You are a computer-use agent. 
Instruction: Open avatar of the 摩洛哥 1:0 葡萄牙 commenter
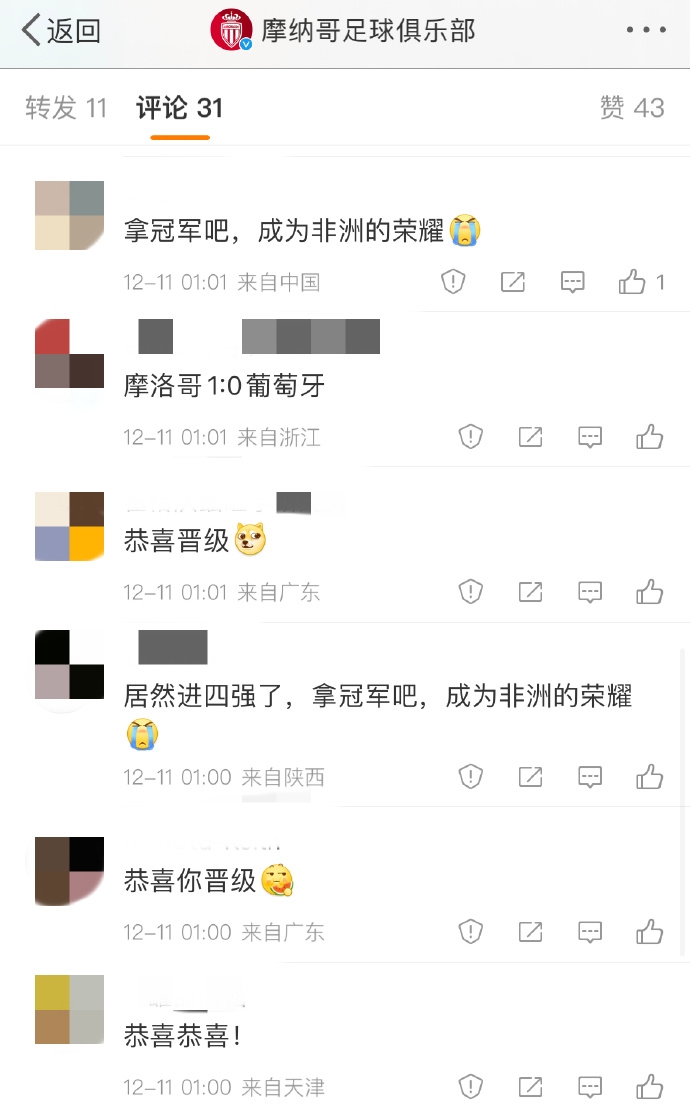click(x=69, y=353)
